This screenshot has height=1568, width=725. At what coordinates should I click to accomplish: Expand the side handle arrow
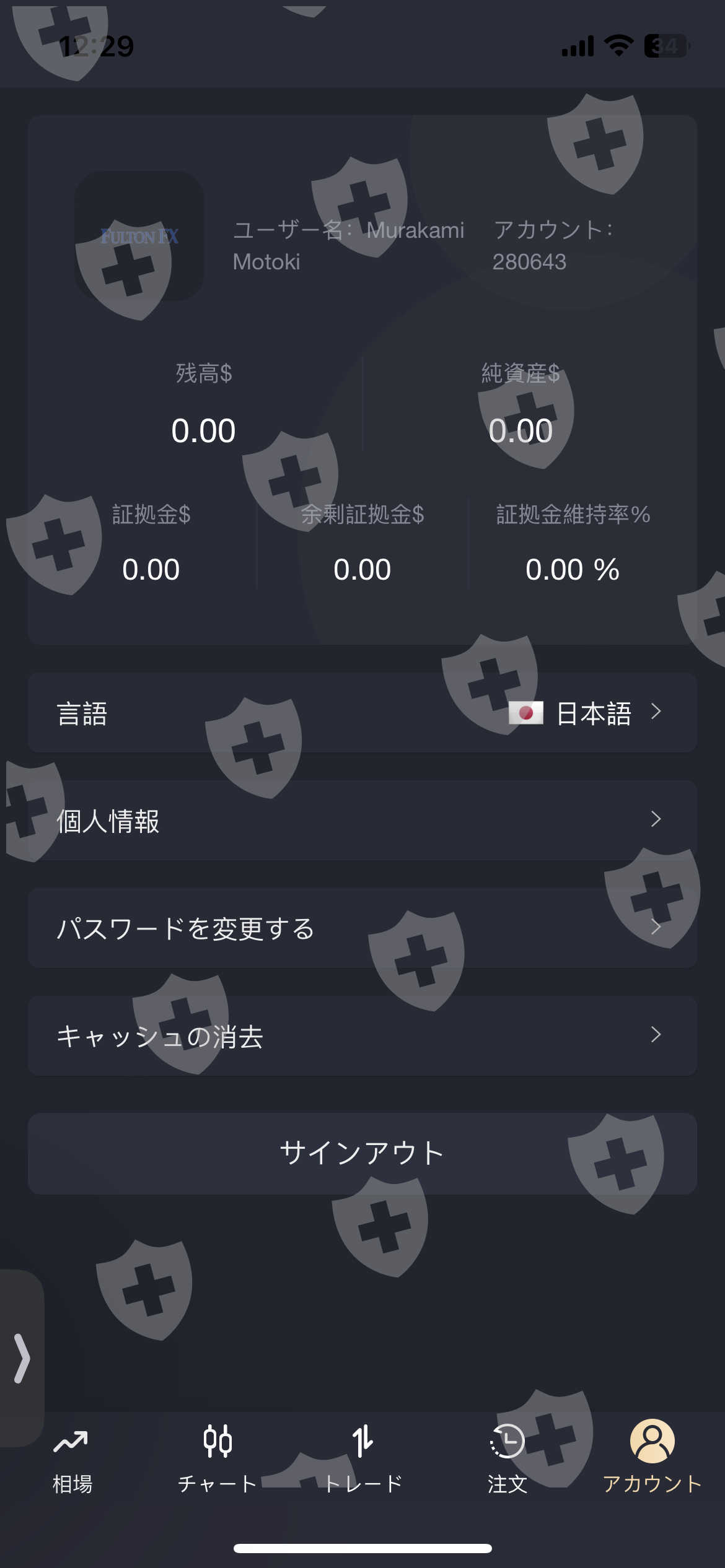pyautogui.click(x=22, y=1359)
